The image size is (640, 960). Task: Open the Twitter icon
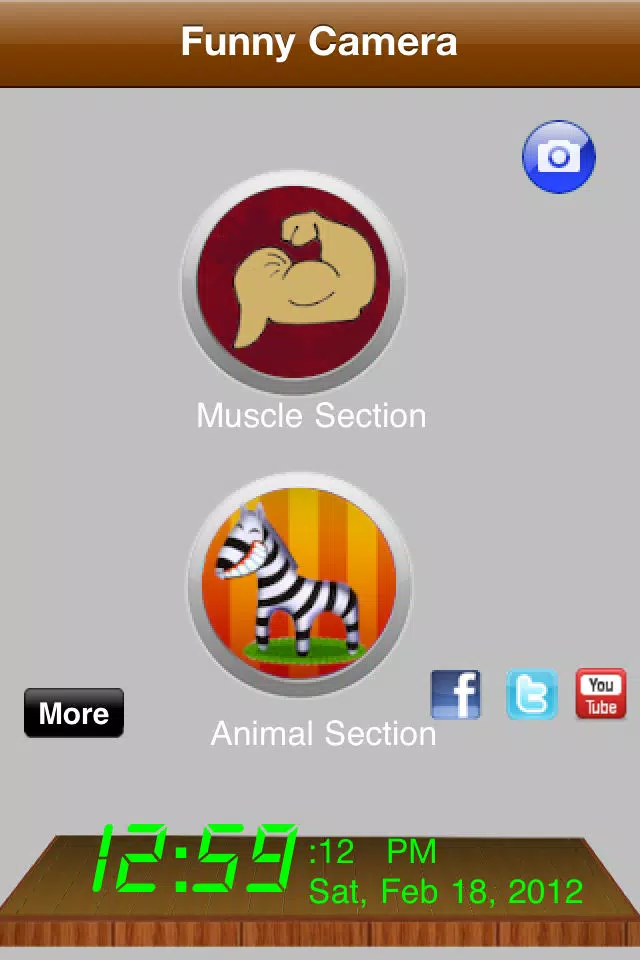tap(532, 694)
